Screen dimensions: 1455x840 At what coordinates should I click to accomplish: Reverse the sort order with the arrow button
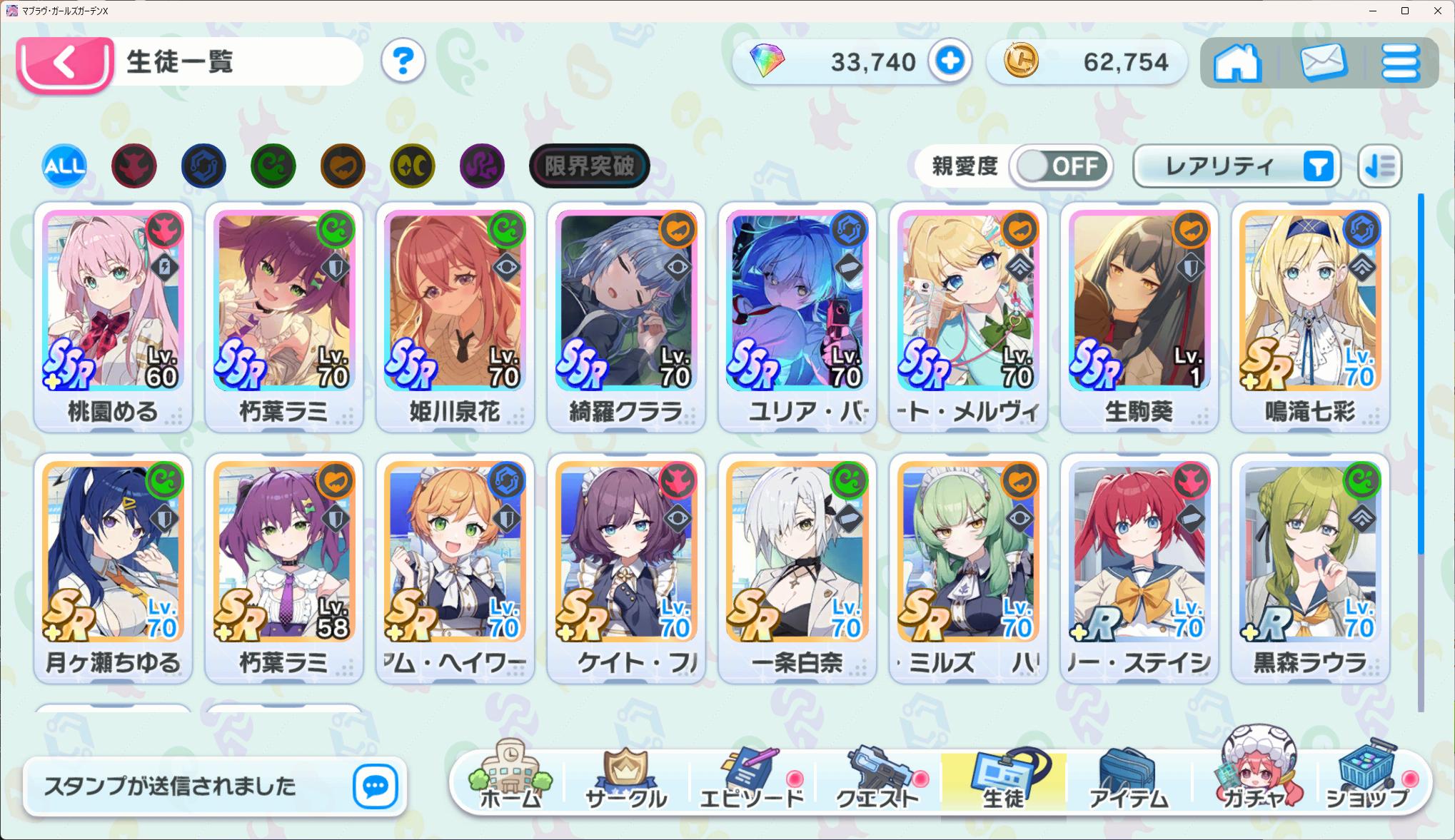(1379, 166)
